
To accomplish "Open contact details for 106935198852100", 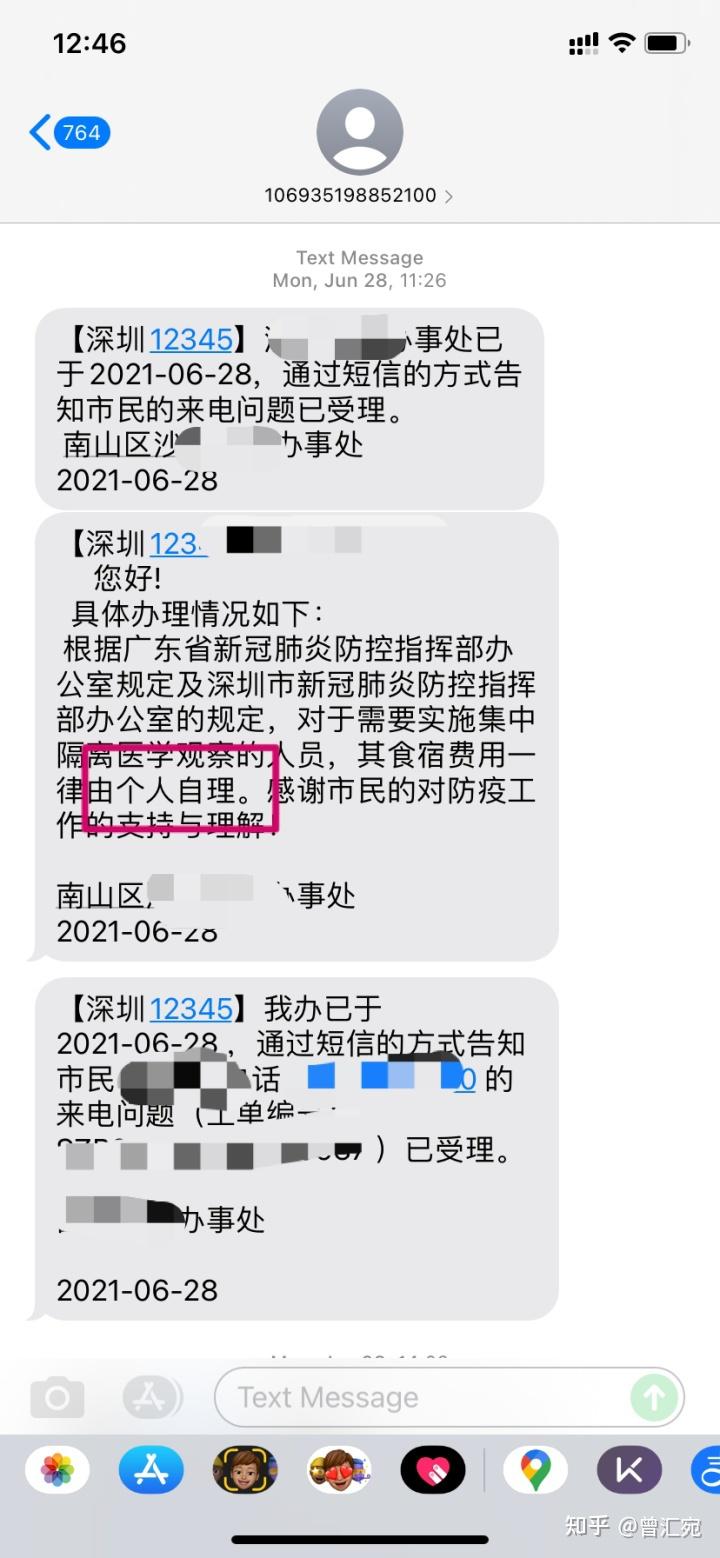I will 359,195.
